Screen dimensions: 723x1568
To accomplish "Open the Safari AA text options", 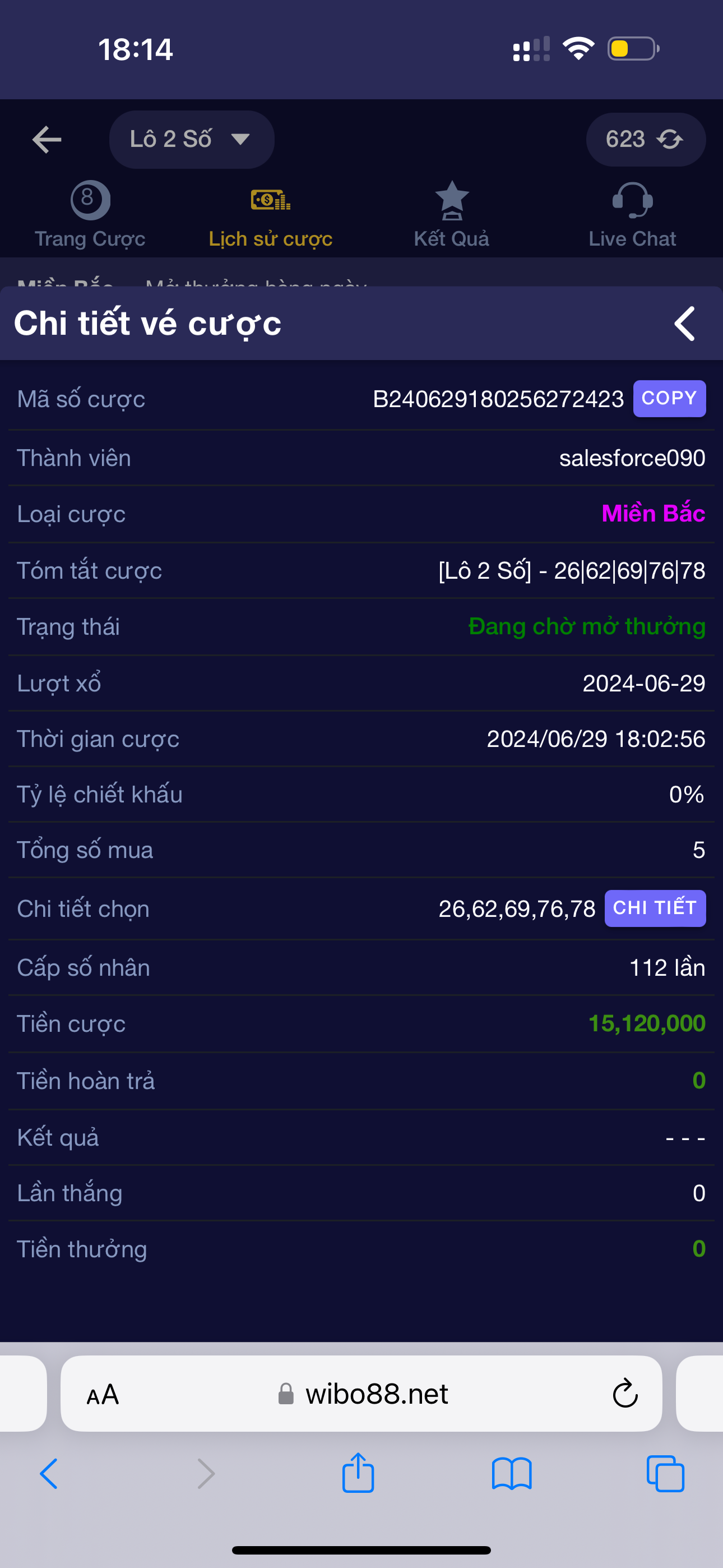I will 102,1395.
